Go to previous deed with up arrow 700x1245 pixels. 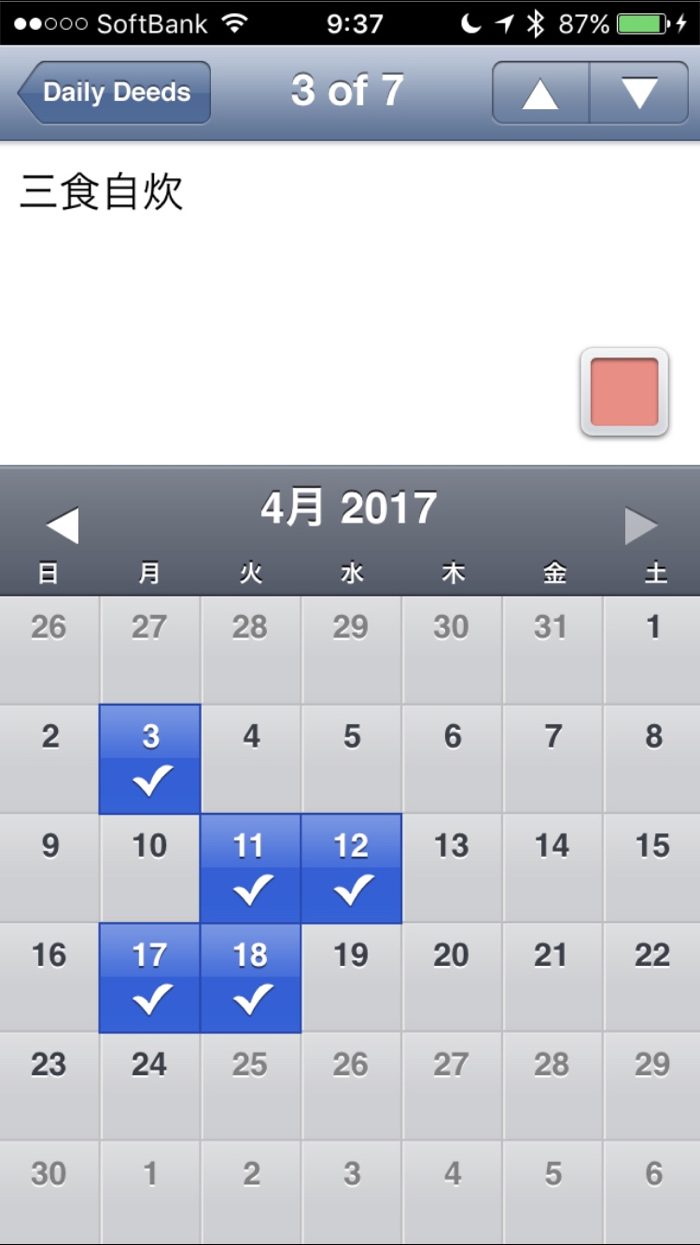(x=540, y=93)
